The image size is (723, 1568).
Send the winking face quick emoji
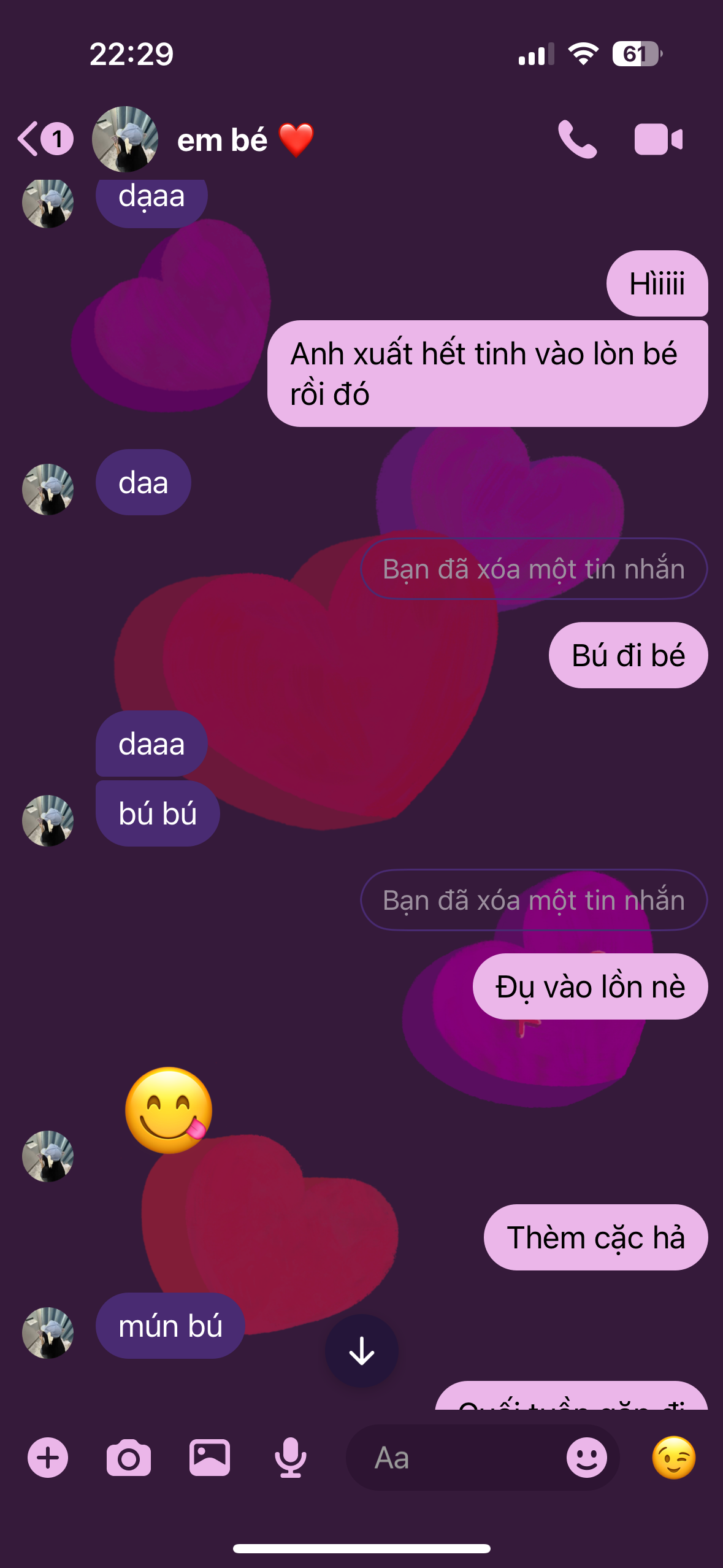point(673,1458)
